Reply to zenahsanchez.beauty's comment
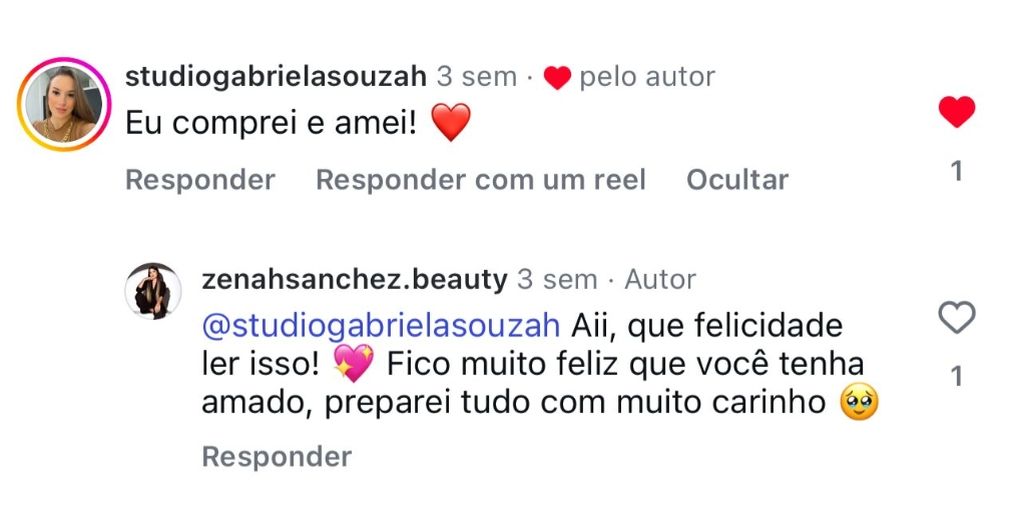The image size is (1024, 519). point(277,457)
